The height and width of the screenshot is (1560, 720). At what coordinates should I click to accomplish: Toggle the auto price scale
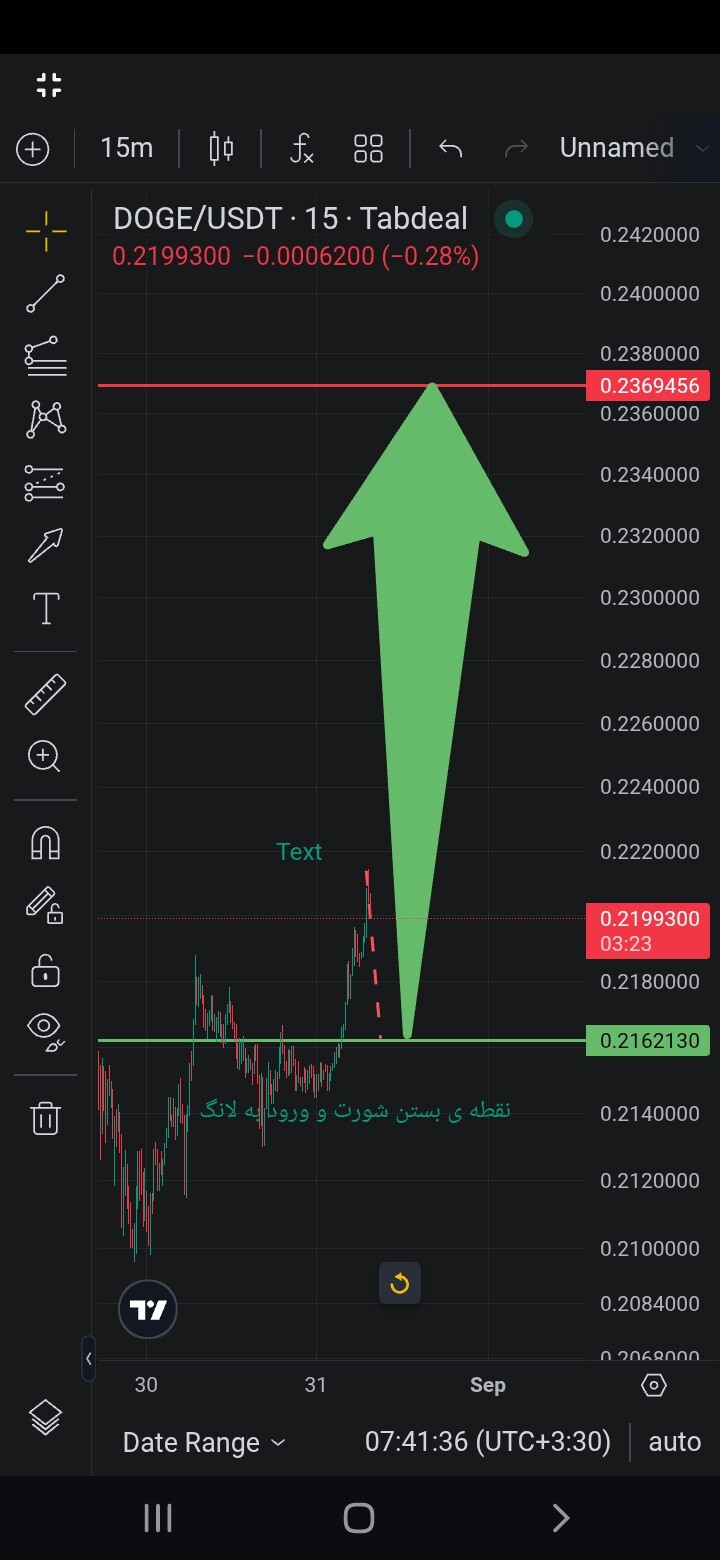[675, 1441]
